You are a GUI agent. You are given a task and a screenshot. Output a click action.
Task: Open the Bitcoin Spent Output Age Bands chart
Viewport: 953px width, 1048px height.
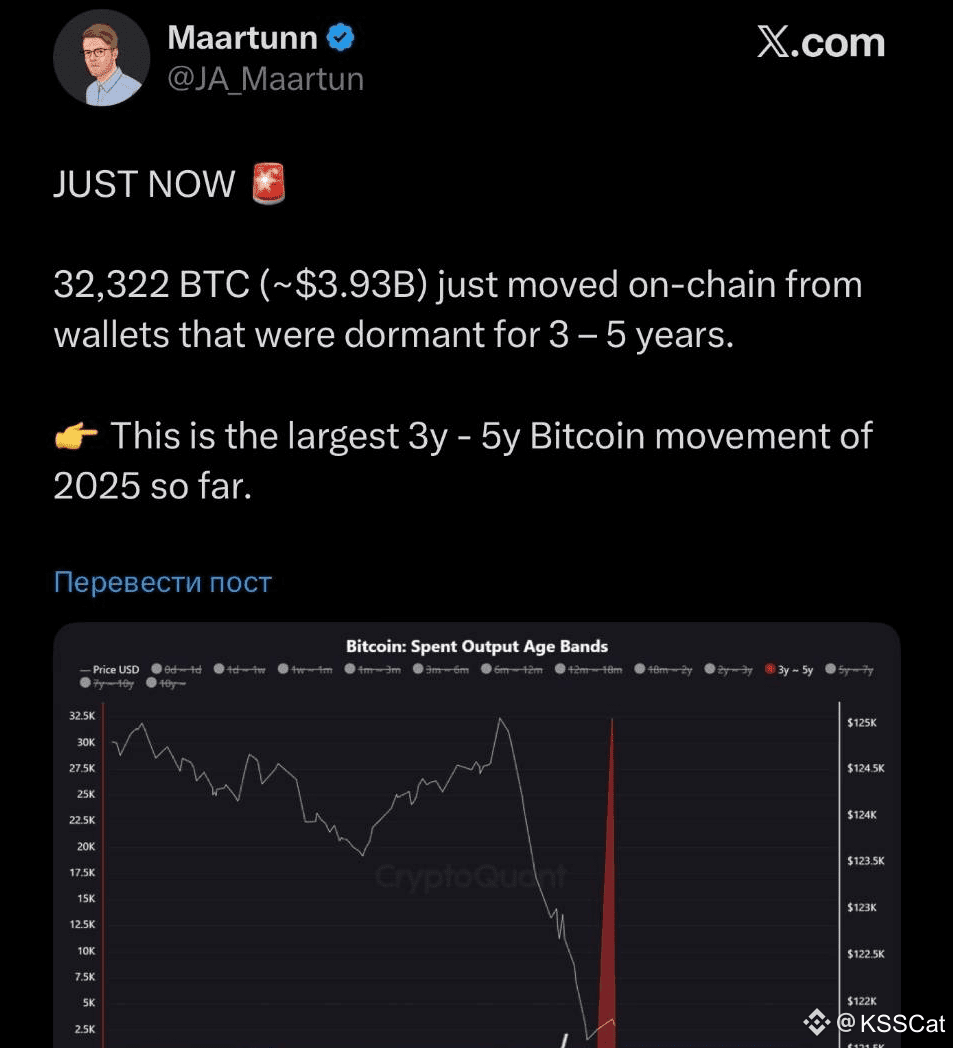point(476,840)
